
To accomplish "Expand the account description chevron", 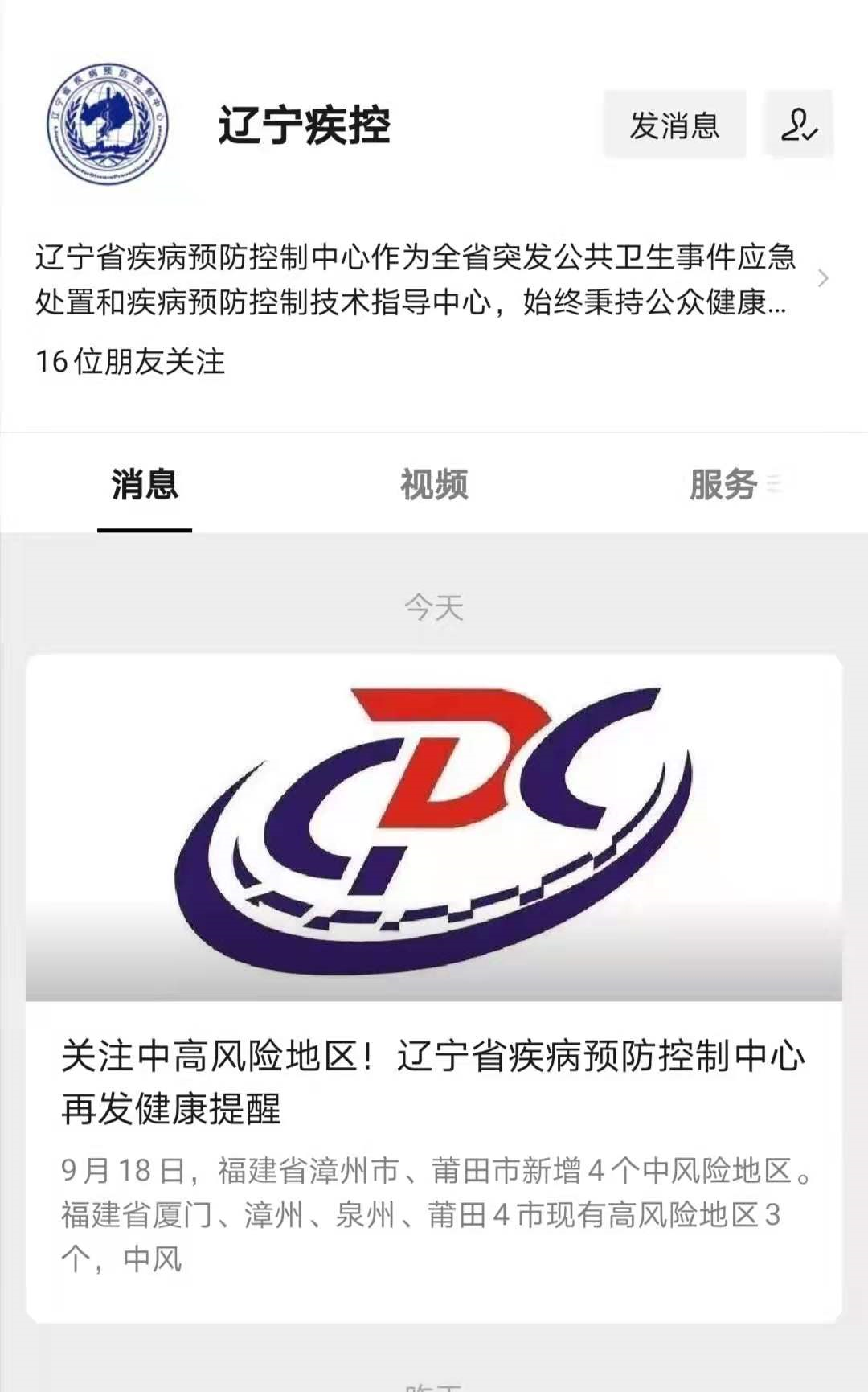I will click(x=822, y=279).
